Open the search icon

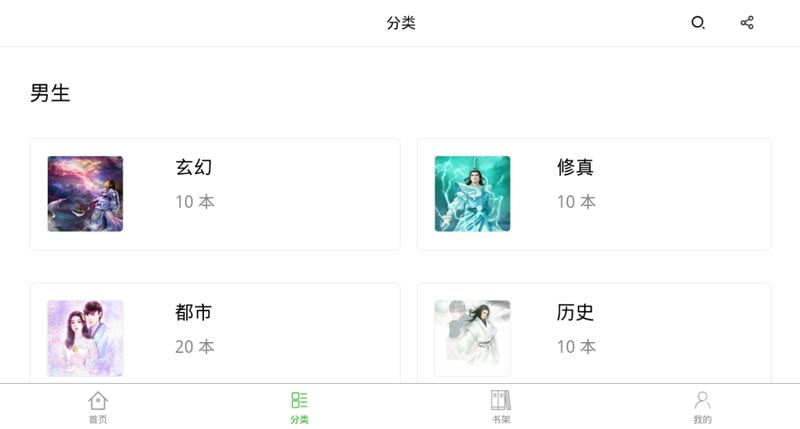click(698, 23)
